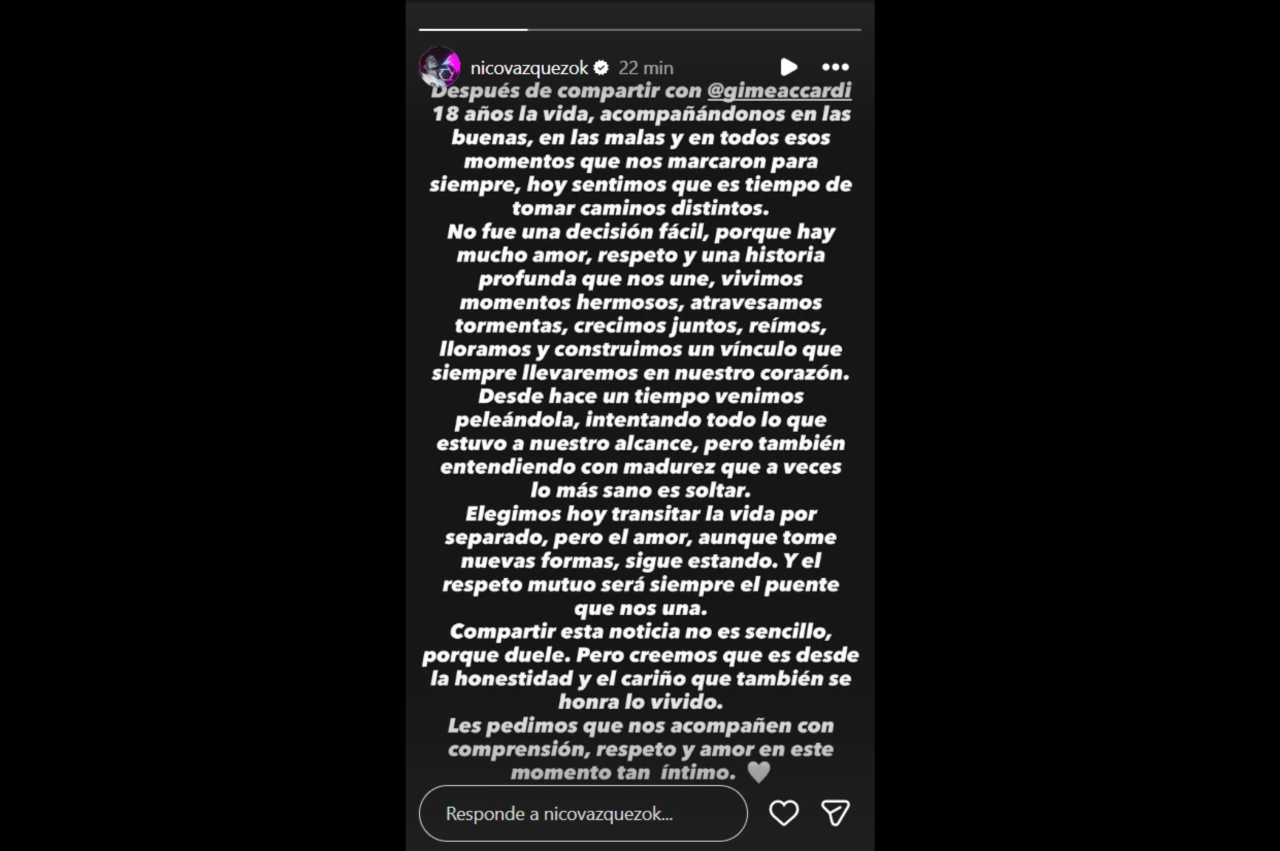
Task: Resume story playback
Action: point(788,67)
